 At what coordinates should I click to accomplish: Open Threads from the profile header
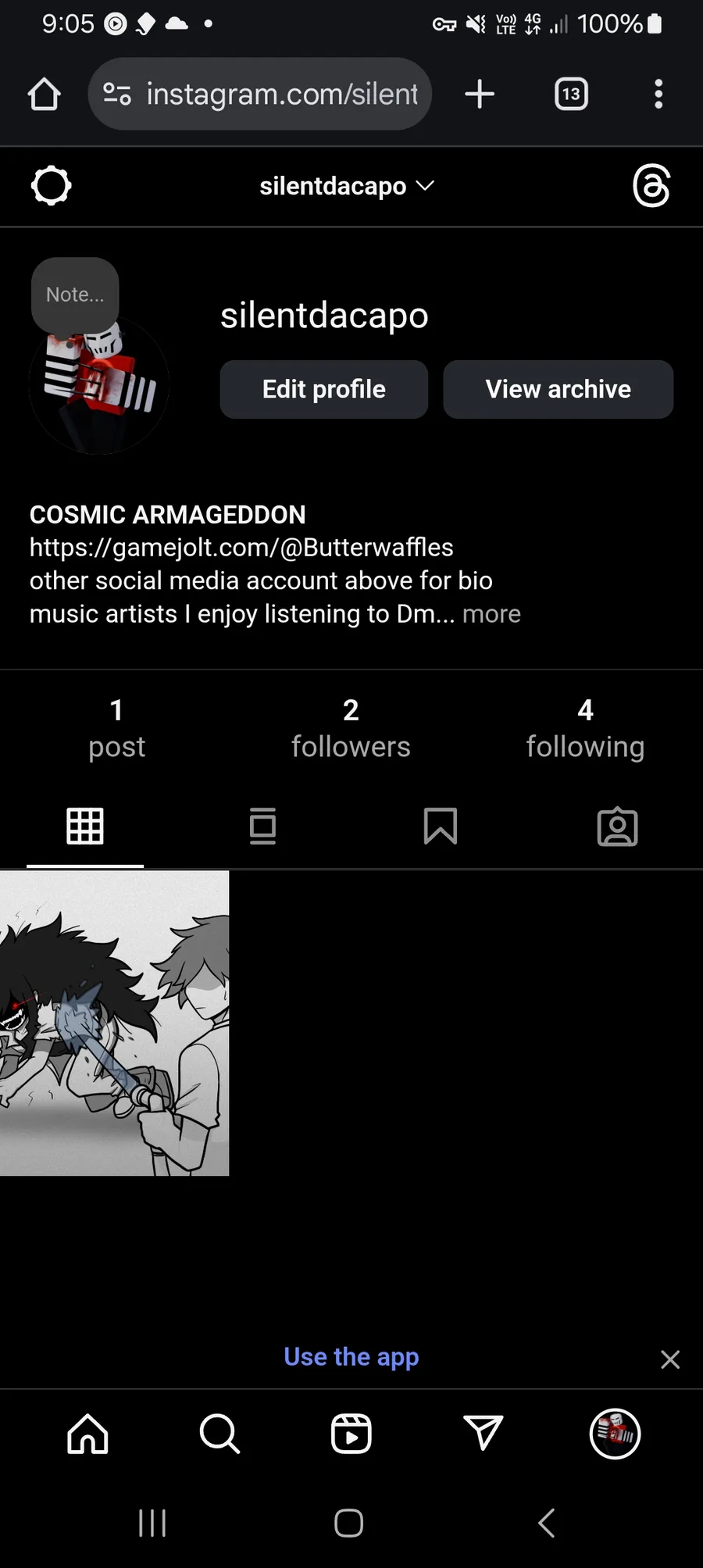pos(651,186)
